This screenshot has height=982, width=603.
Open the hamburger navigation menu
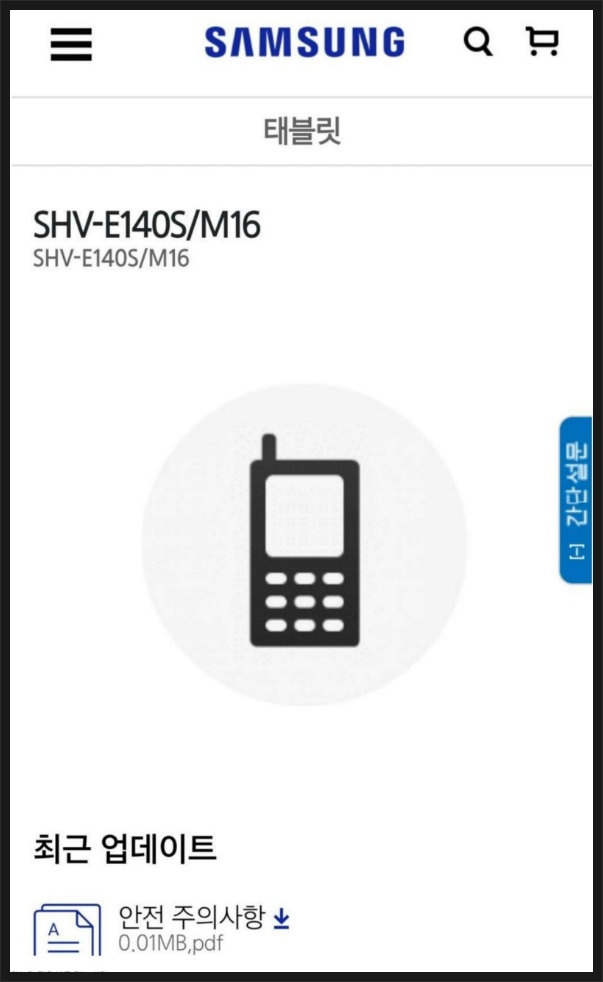pyautogui.click(x=70, y=44)
